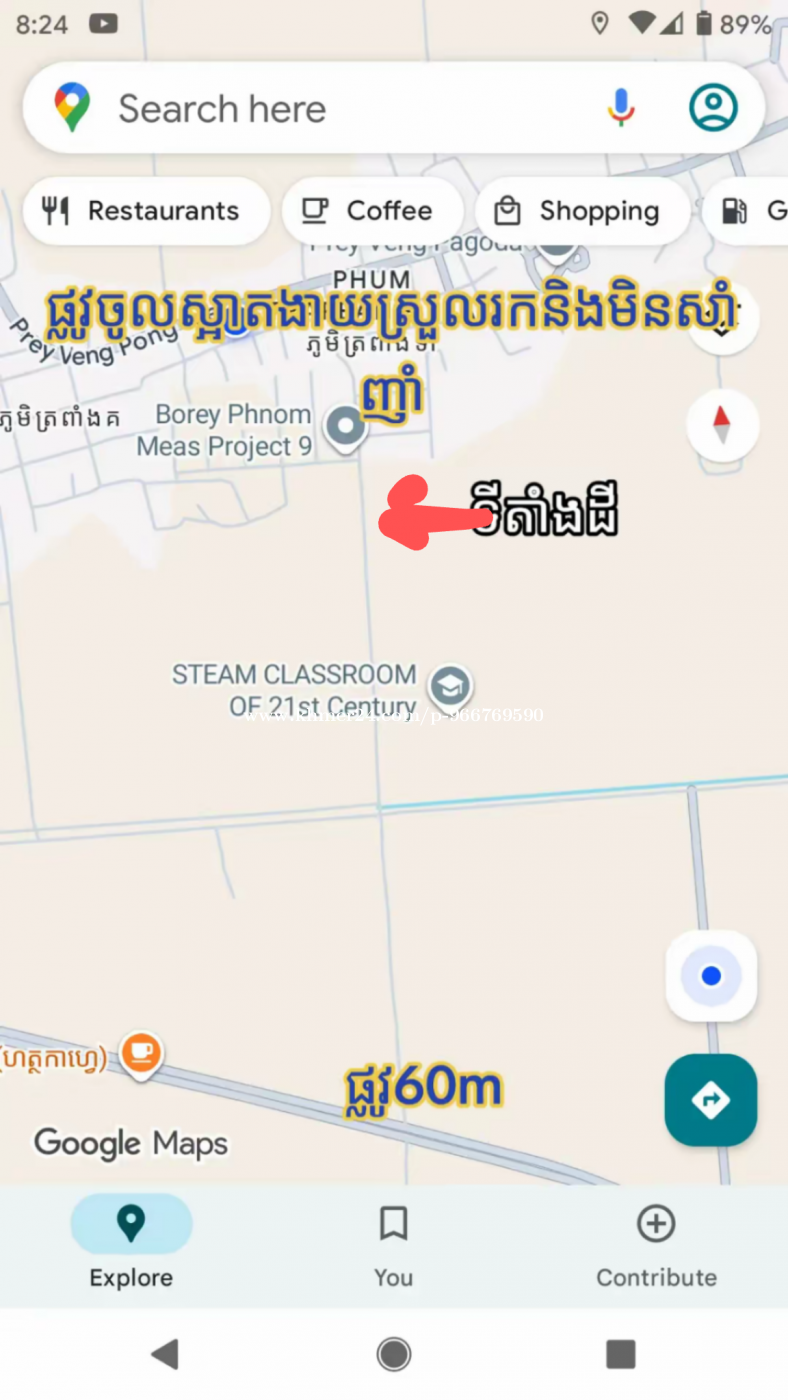Open recent apps with the square button
The height and width of the screenshot is (1400, 788).
click(621, 1354)
